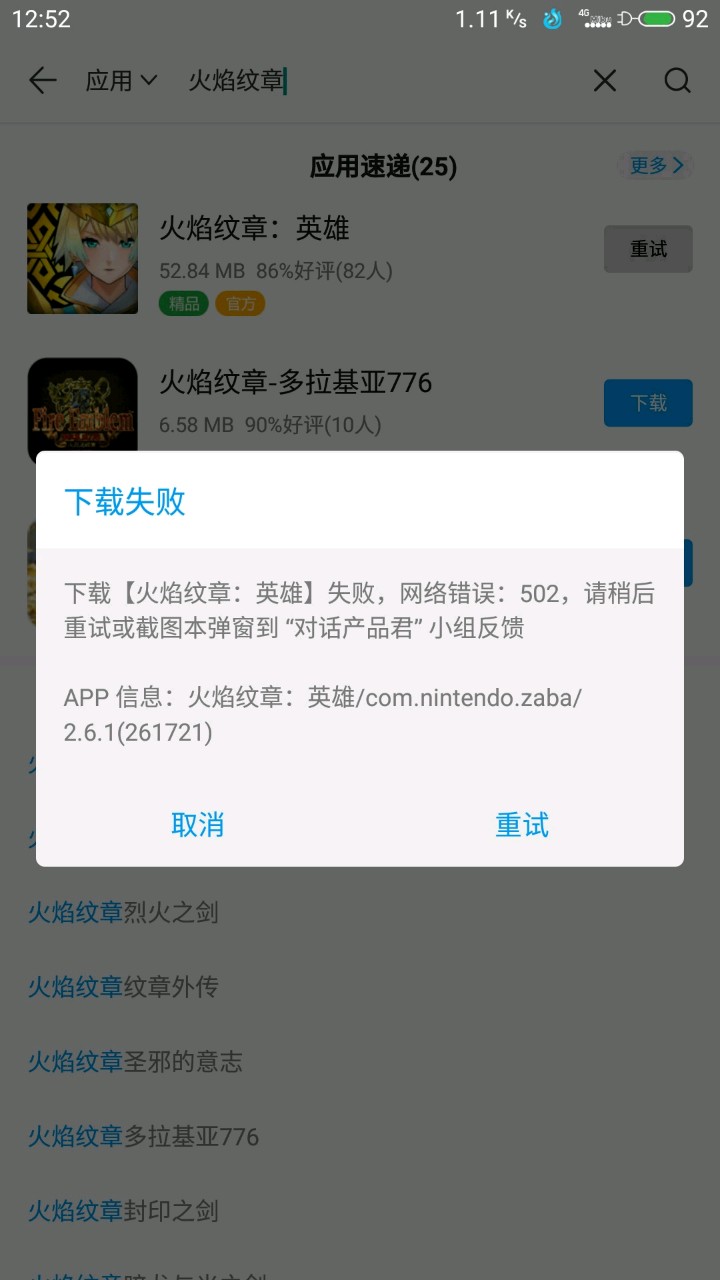The height and width of the screenshot is (1280, 720).
Task: Retry downloading 火焰纹章：英雄
Action: click(x=648, y=249)
